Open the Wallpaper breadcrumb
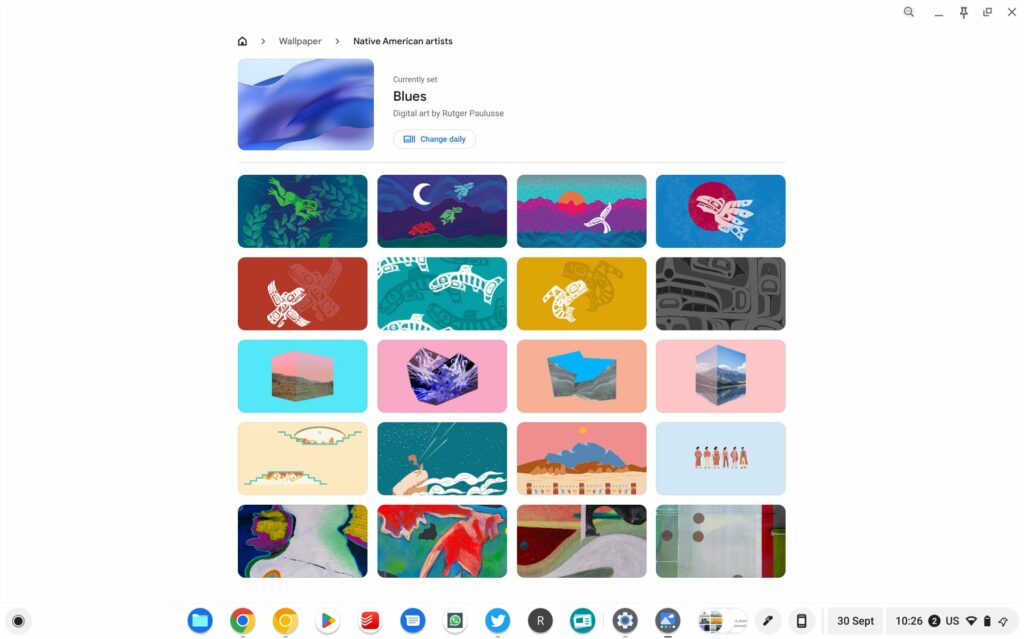1024x639 pixels. coord(300,41)
